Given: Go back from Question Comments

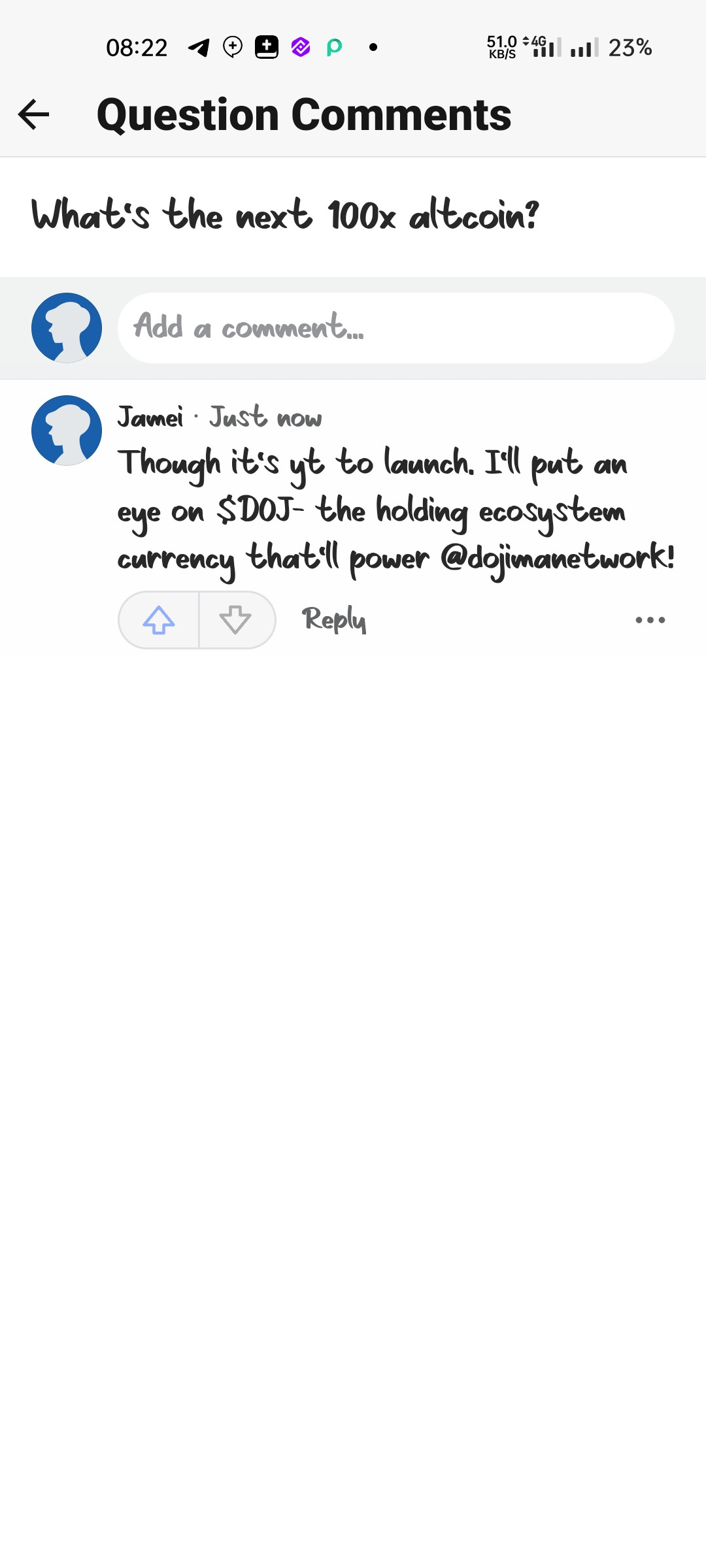Looking at the screenshot, I should 33,115.
